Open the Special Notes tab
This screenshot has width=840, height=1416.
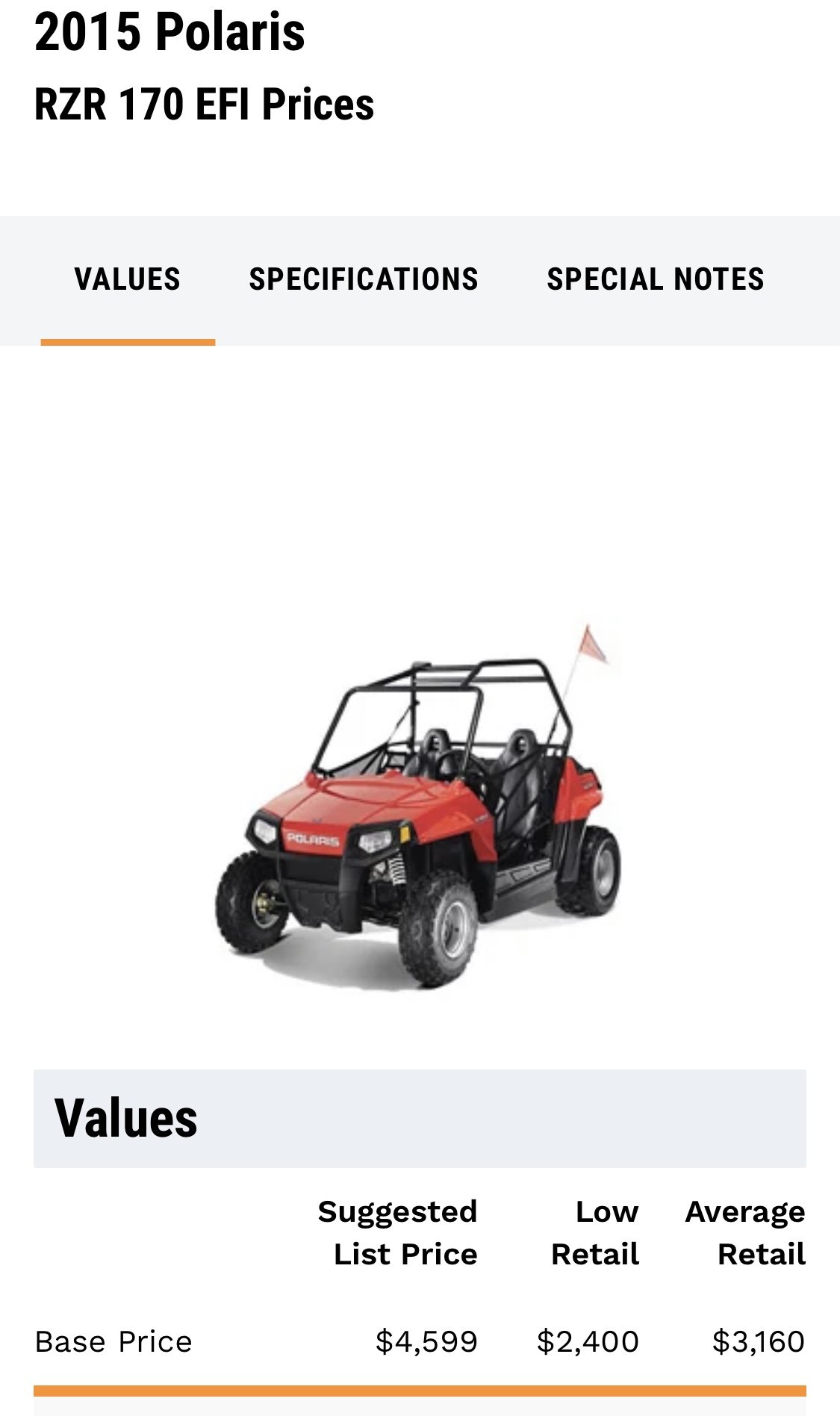coord(655,280)
